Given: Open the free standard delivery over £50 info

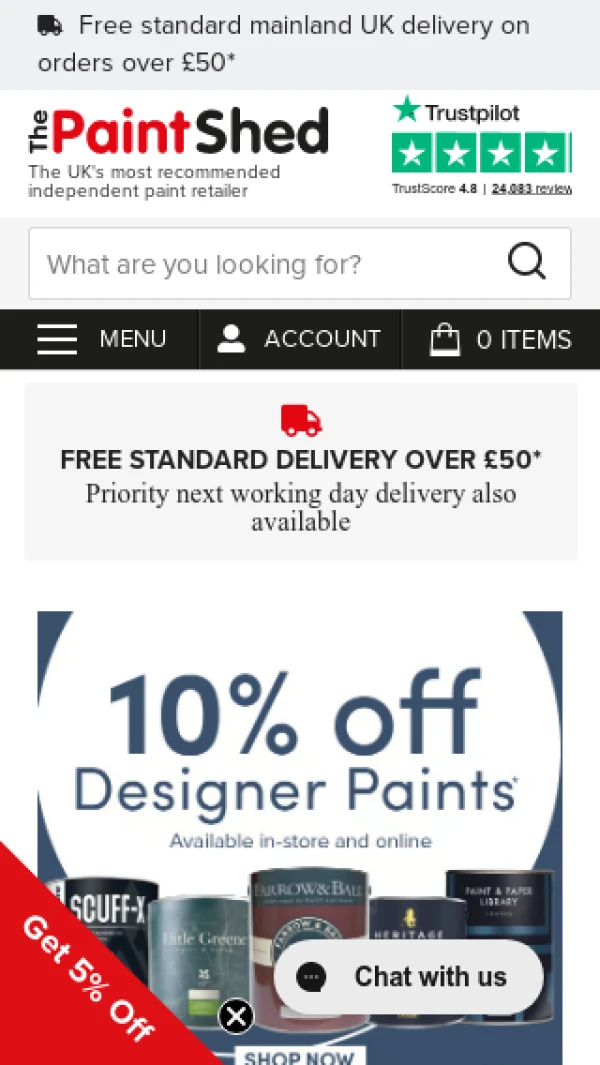Looking at the screenshot, I should click(x=300, y=472).
